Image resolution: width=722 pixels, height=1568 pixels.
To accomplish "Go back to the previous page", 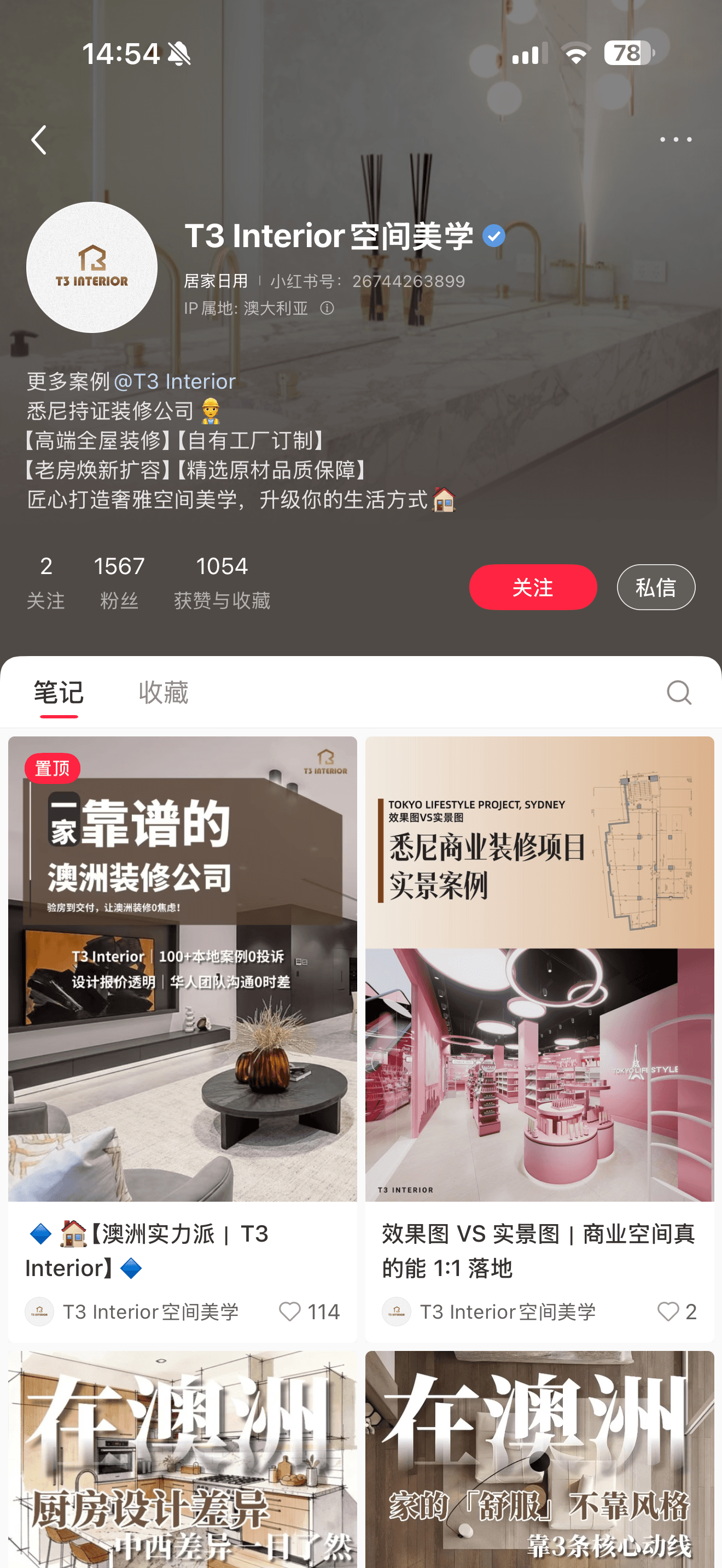I will (x=39, y=140).
